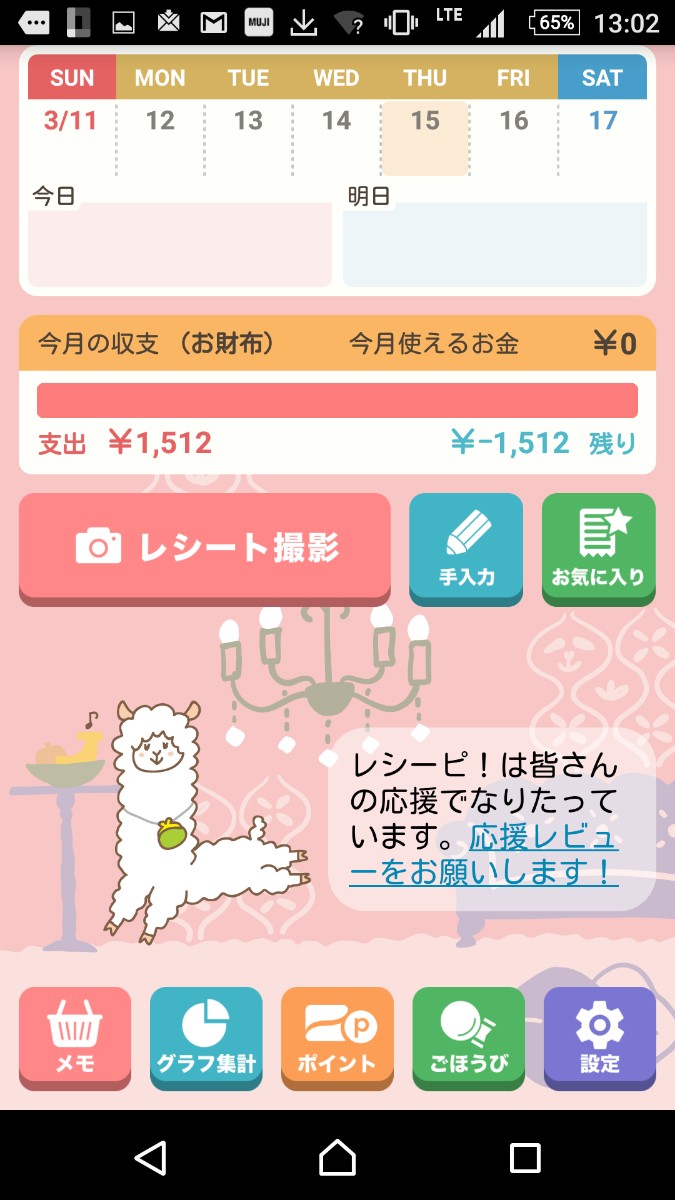Open the 明日 schedule box
Image resolution: width=675 pixels, height=1200 pixels.
click(x=495, y=243)
